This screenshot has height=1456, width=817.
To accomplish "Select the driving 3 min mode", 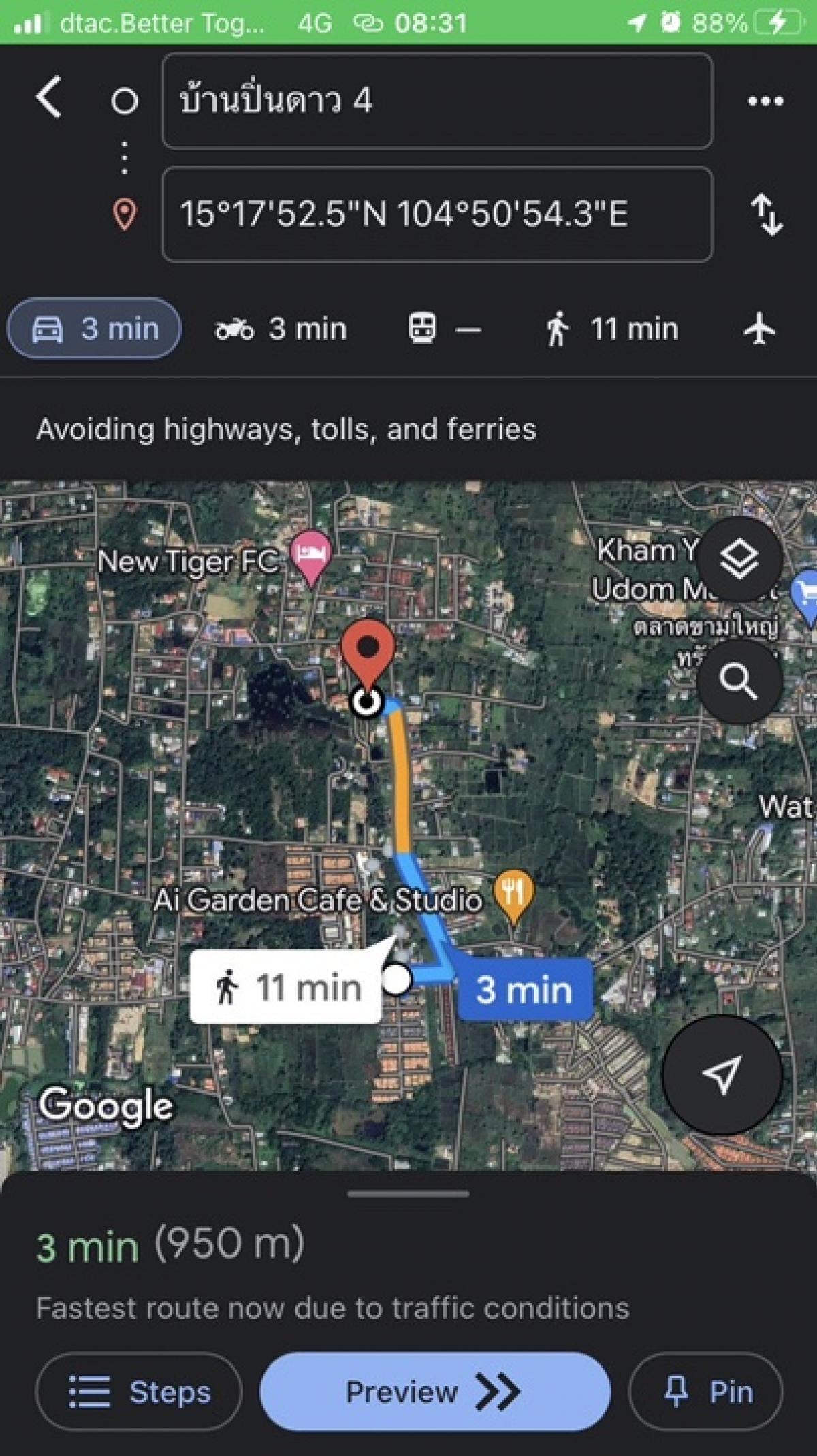I will point(95,329).
